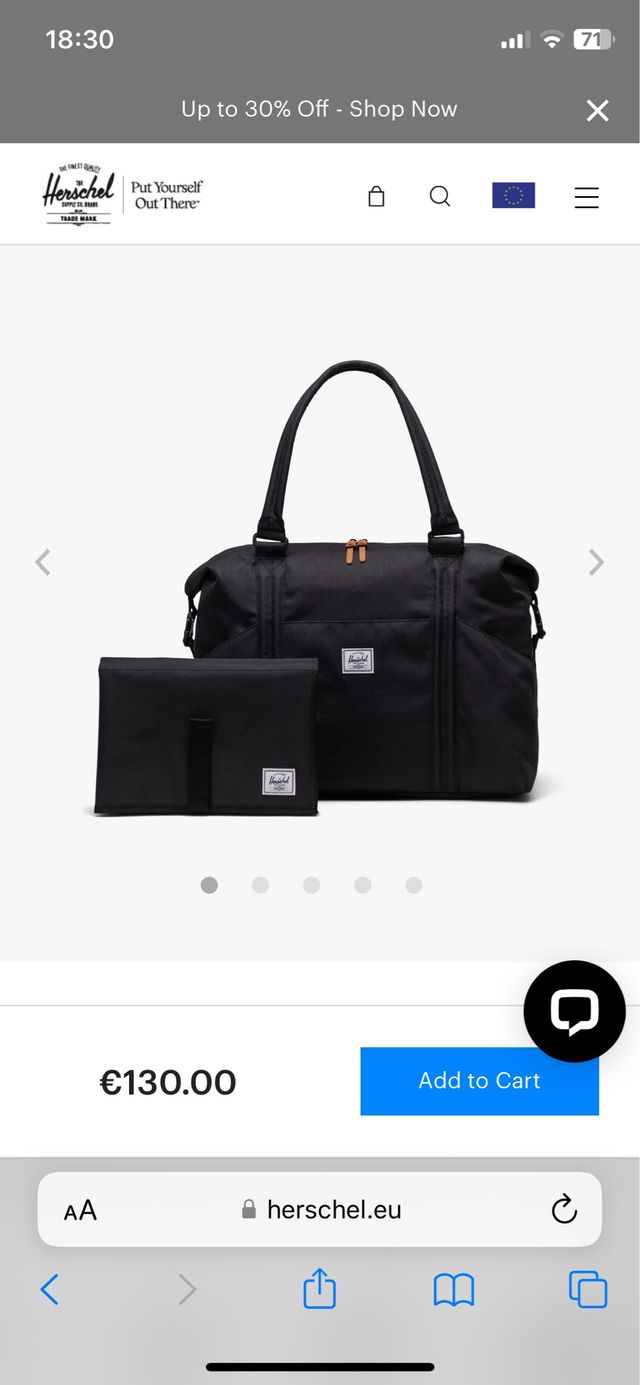Open Safari bookmarks
The image size is (640, 1385).
click(x=453, y=1290)
